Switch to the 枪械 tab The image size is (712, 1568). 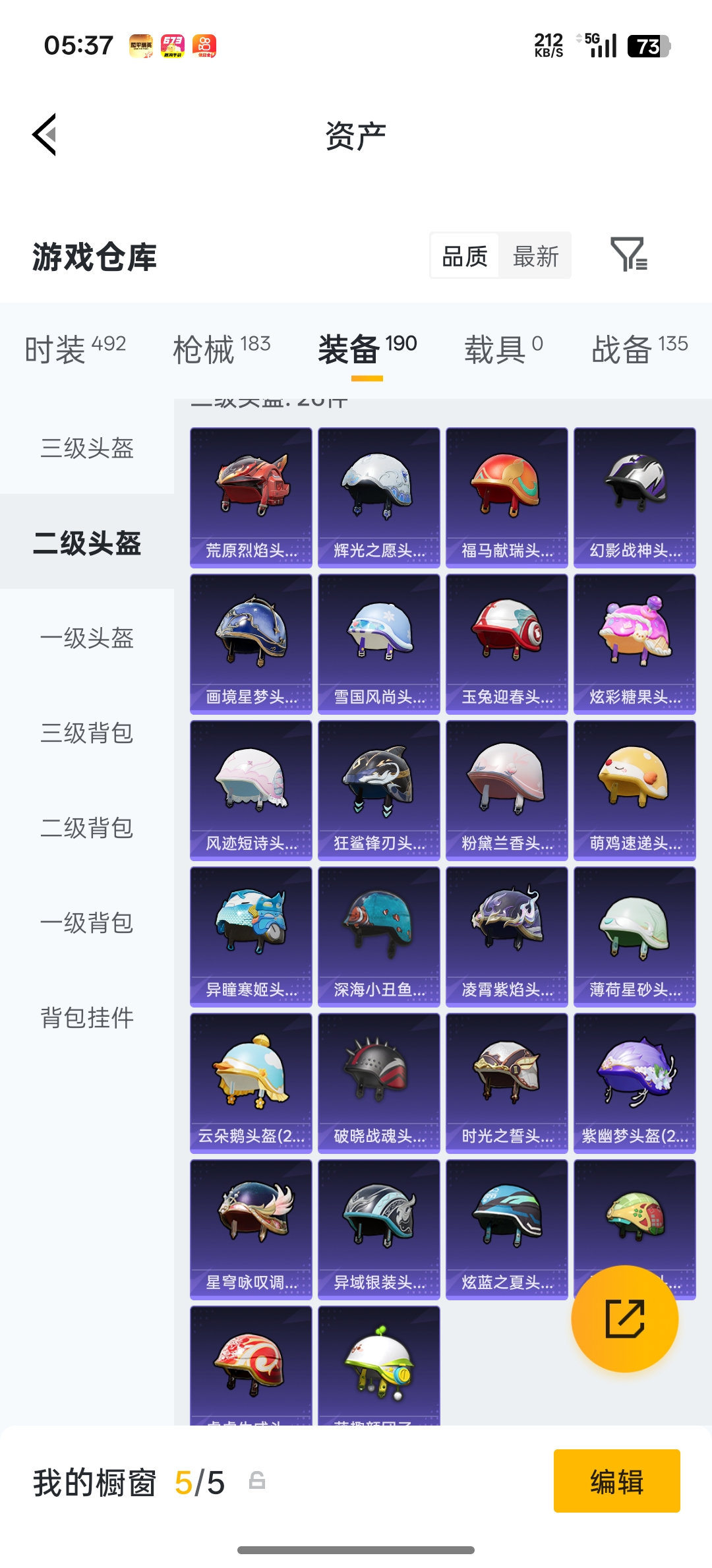coord(221,349)
